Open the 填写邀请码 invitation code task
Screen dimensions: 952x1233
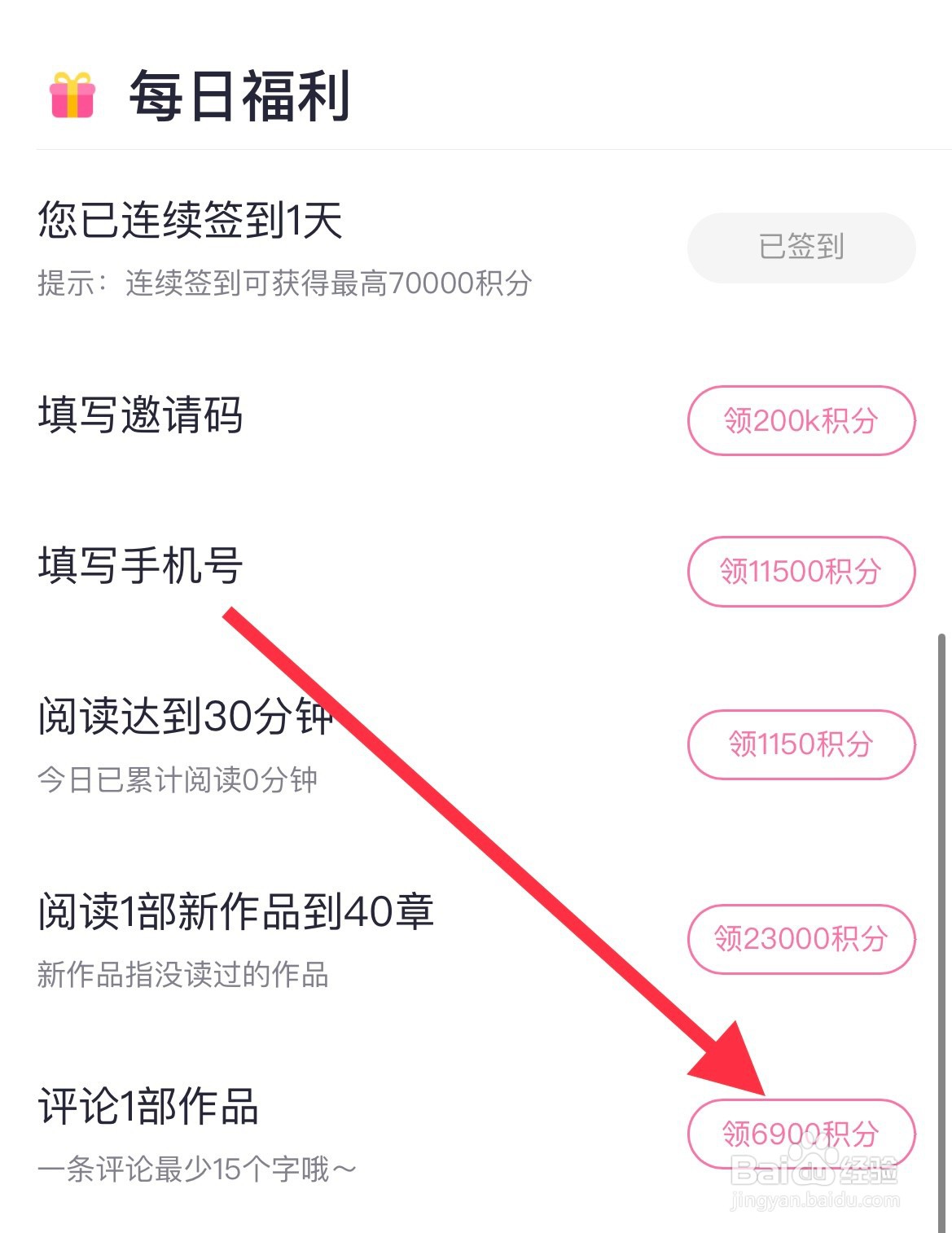[x=143, y=414]
